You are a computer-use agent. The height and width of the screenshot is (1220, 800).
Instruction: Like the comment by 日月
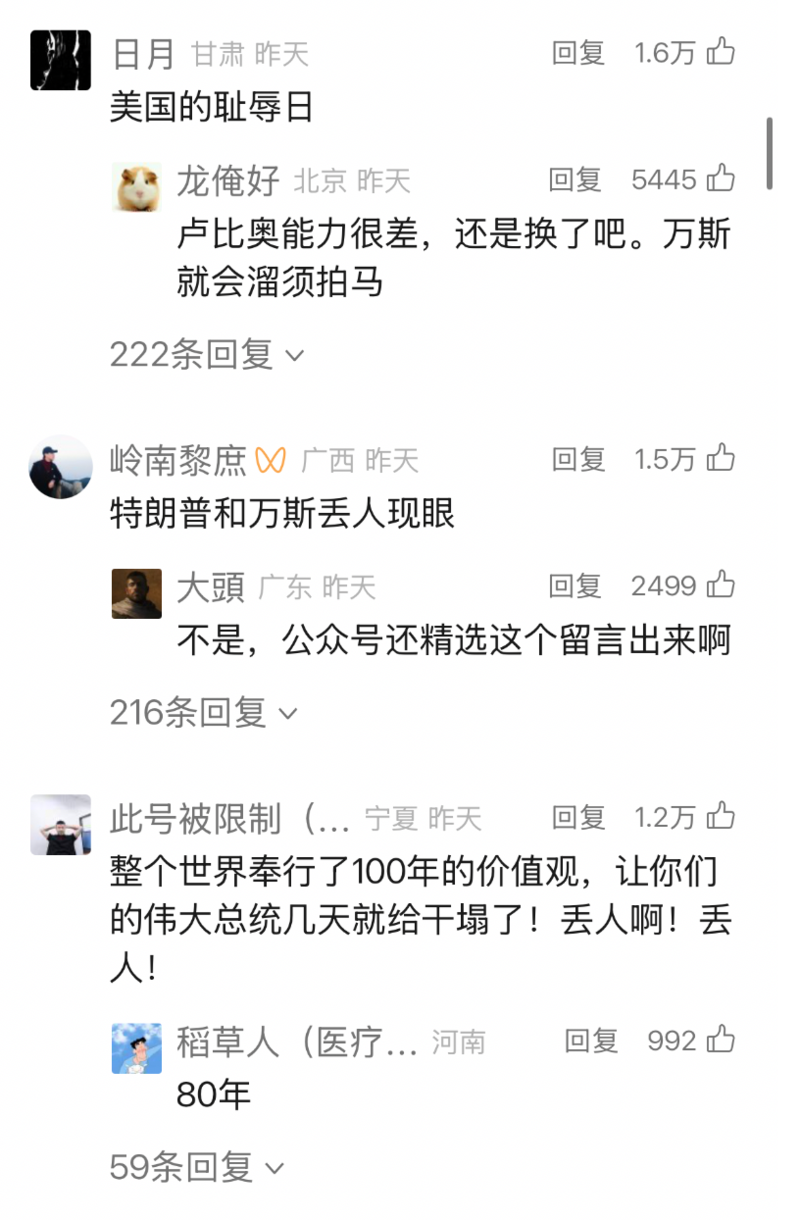click(721, 52)
